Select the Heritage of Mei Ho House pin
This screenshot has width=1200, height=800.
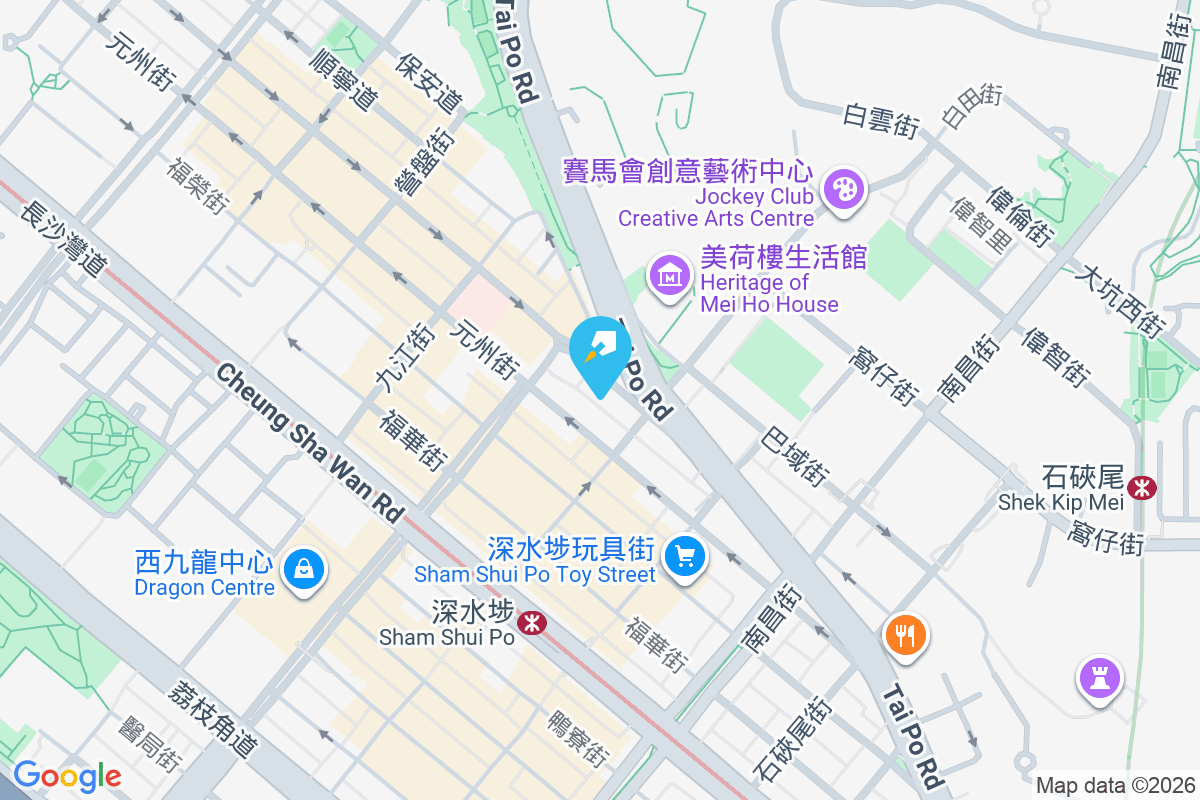[669, 273]
